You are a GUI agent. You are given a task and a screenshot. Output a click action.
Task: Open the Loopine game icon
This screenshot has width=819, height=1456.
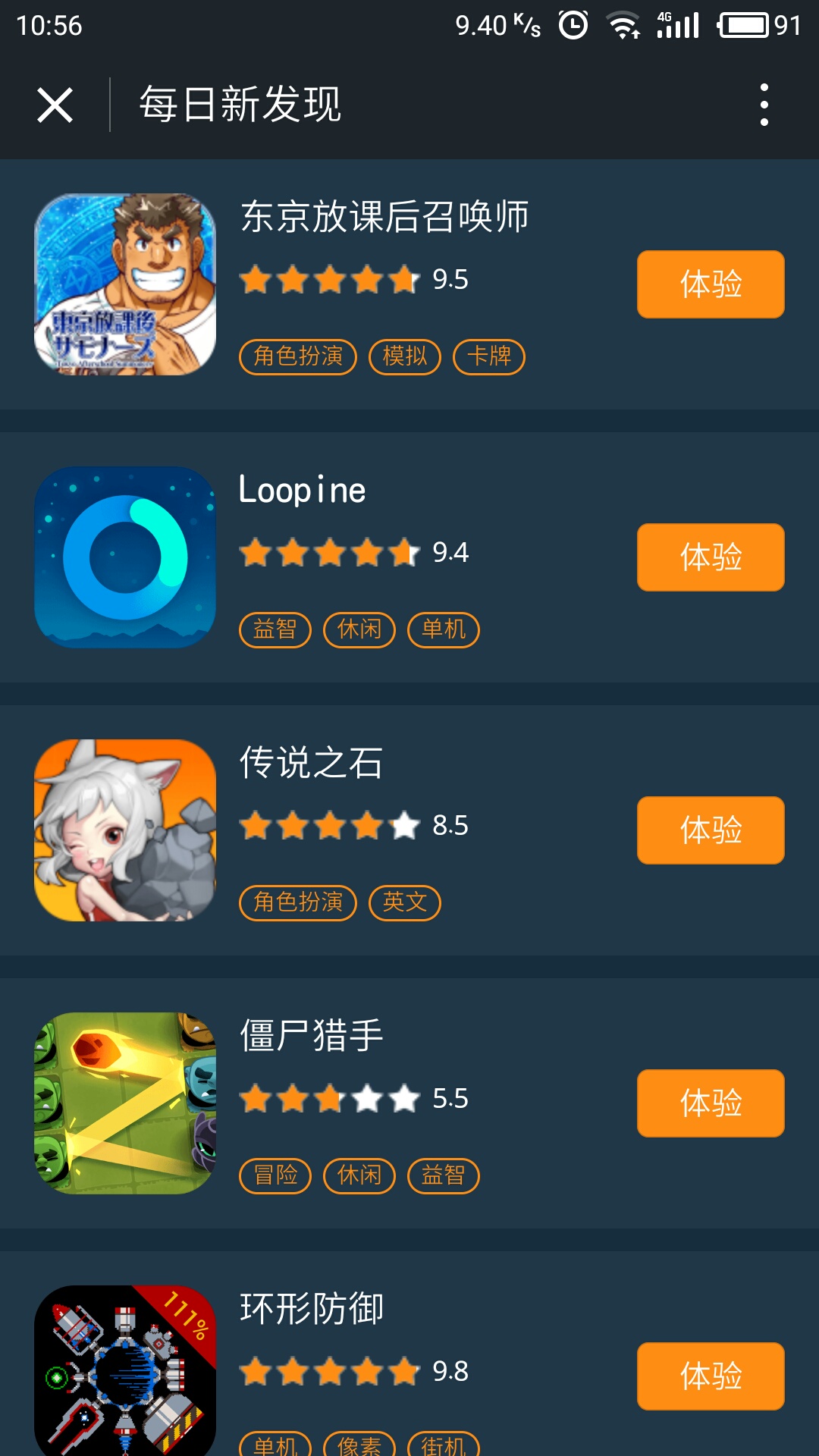(125, 557)
